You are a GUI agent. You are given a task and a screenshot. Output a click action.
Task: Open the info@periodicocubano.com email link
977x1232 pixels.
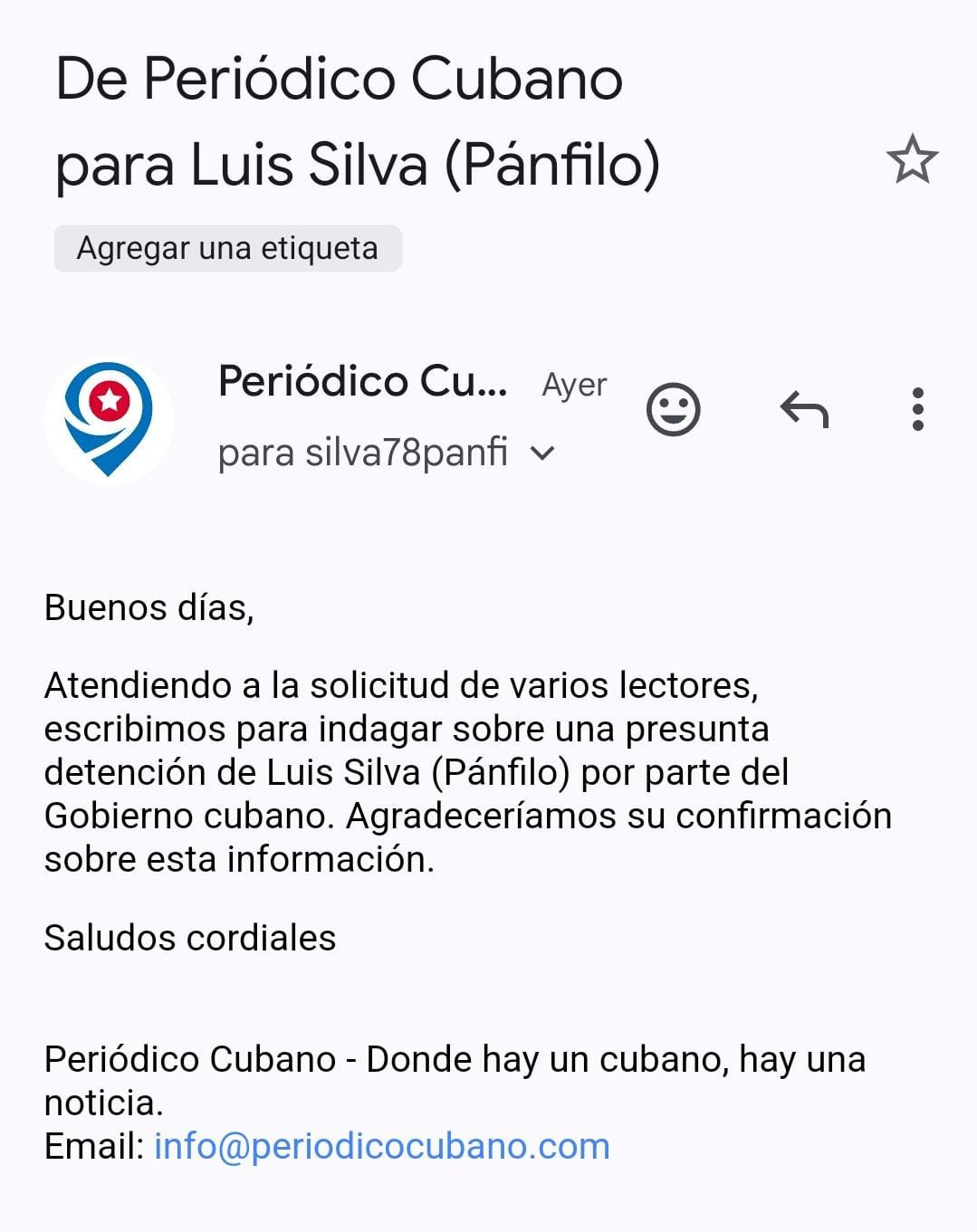tap(381, 1146)
